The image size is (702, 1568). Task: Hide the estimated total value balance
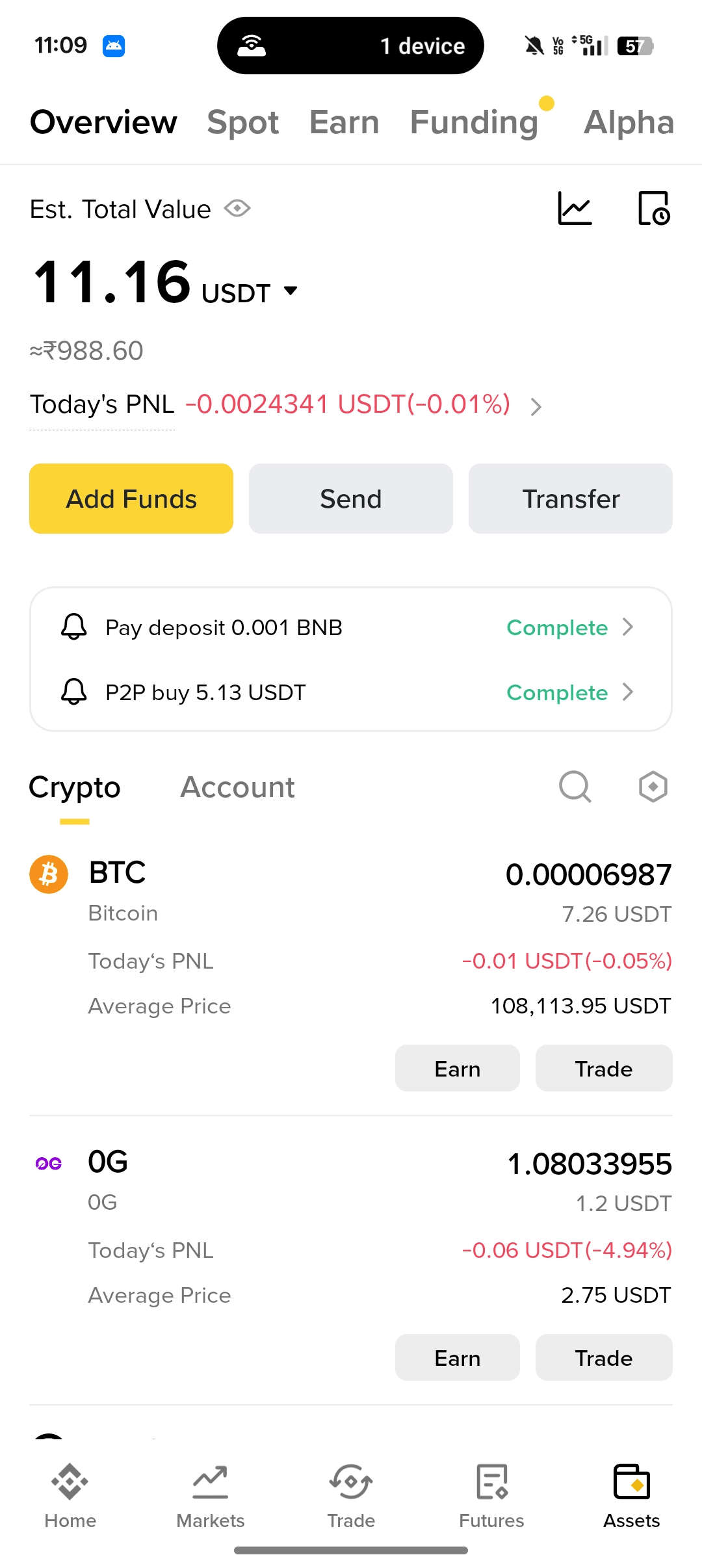pyautogui.click(x=237, y=209)
